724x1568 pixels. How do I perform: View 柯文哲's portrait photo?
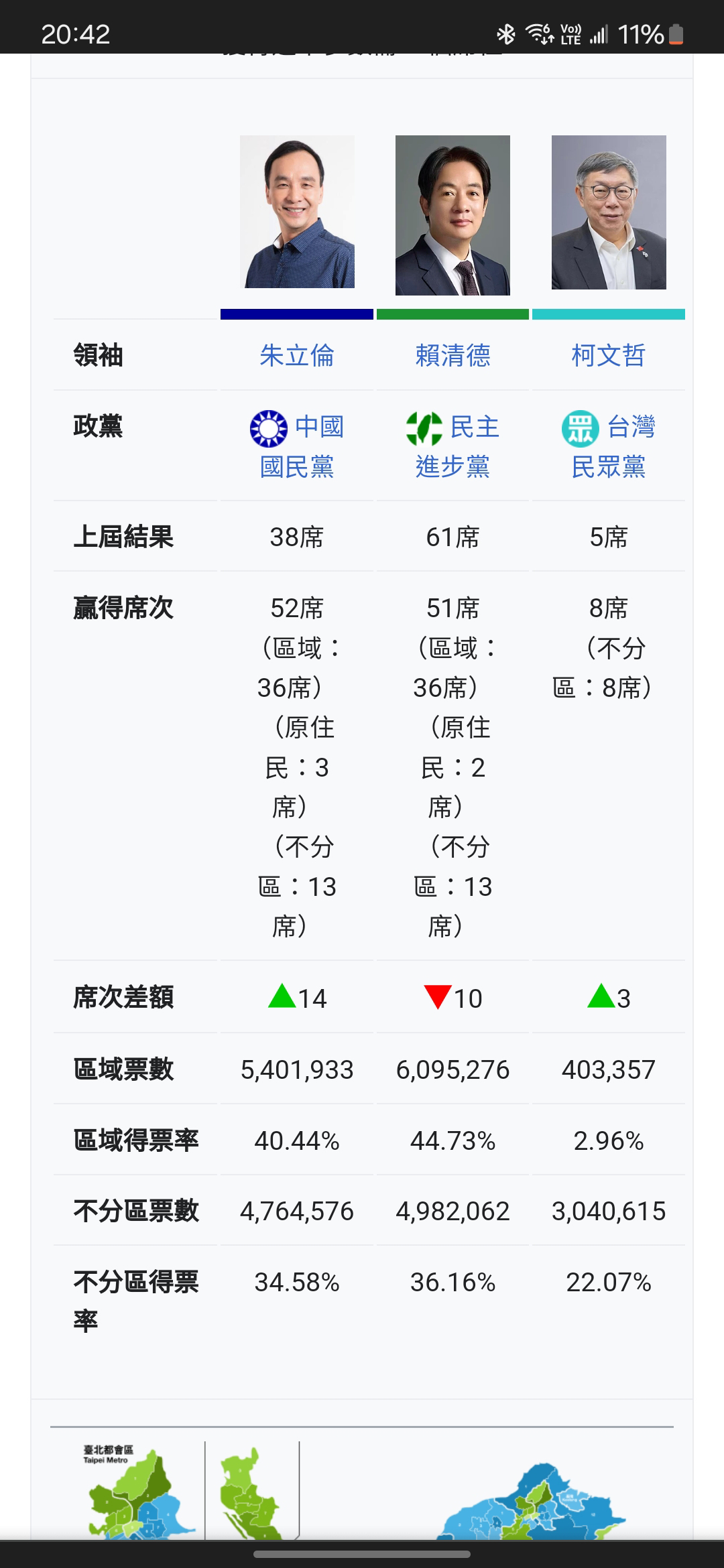(x=609, y=212)
